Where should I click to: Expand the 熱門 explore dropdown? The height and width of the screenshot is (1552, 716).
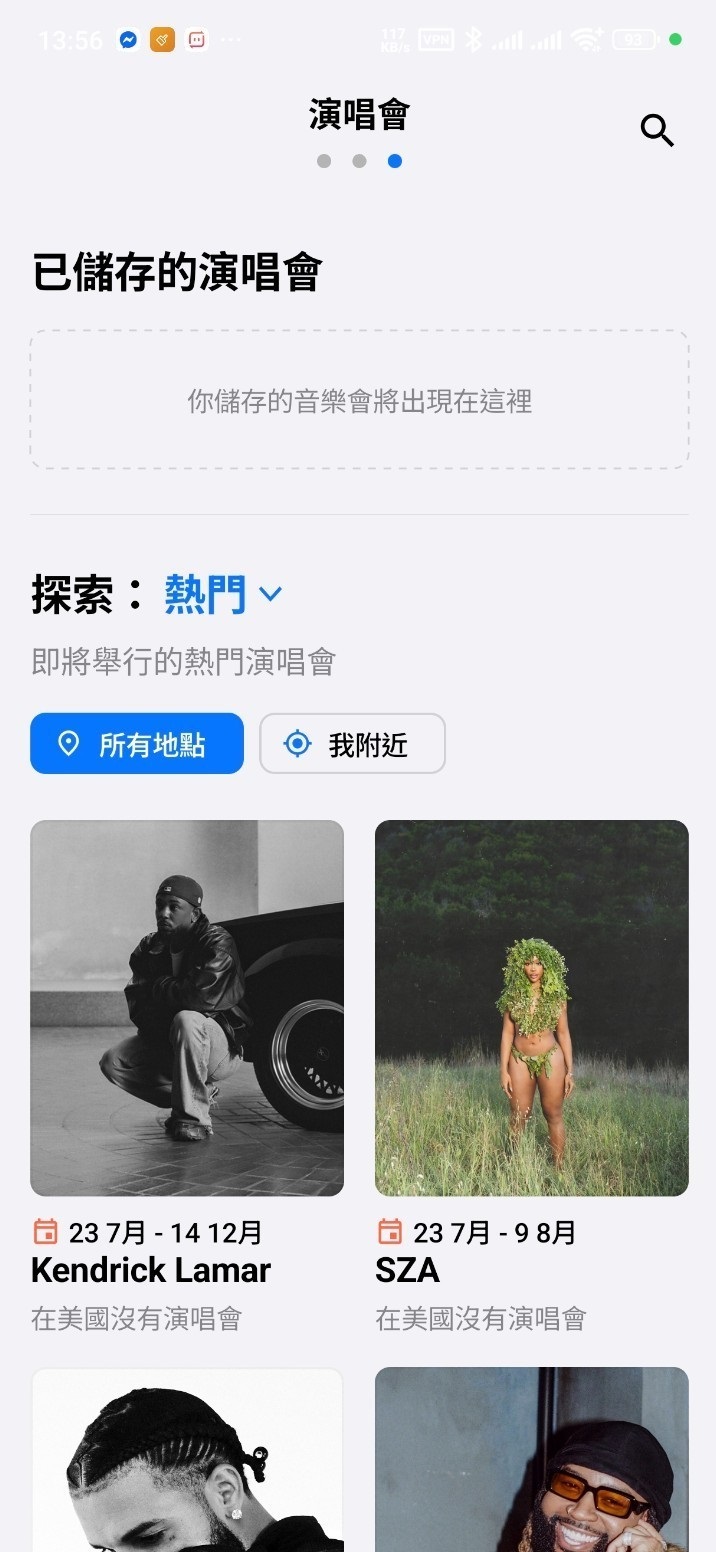pos(224,595)
